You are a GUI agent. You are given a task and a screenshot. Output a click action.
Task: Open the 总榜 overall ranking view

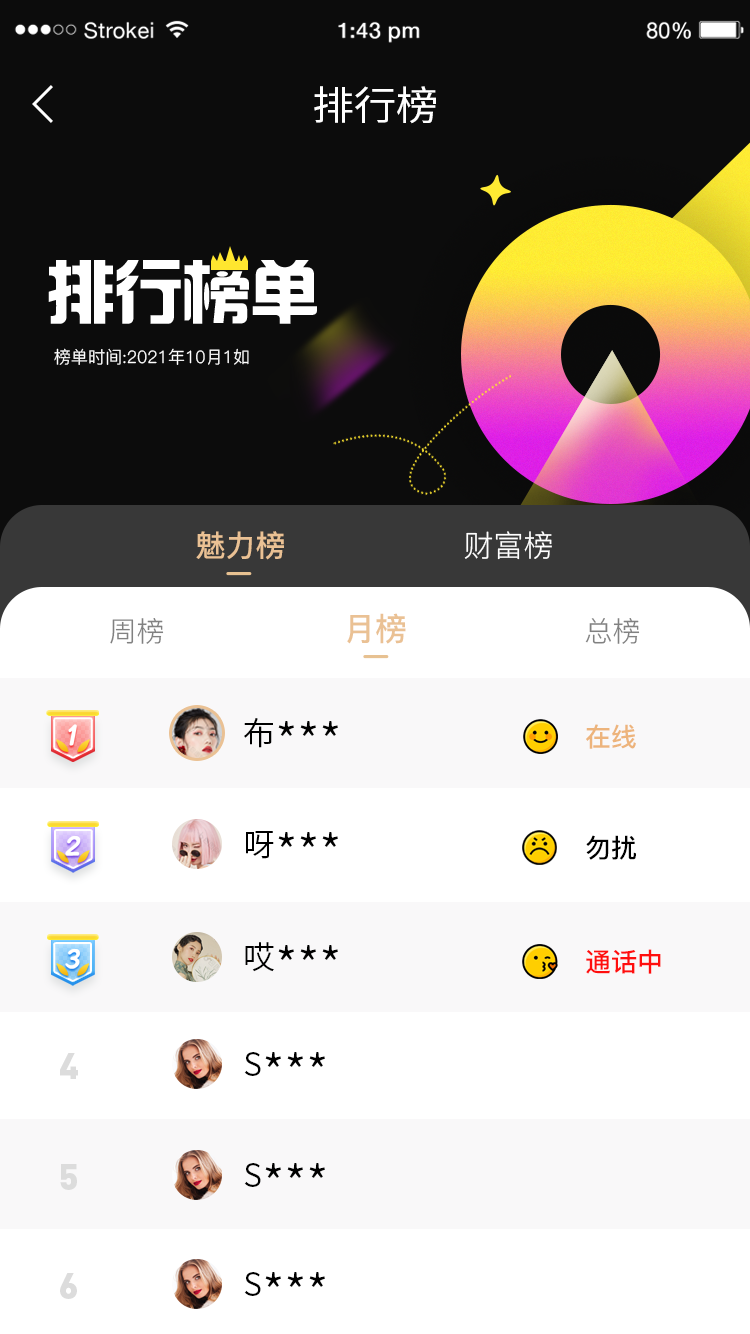coord(612,631)
